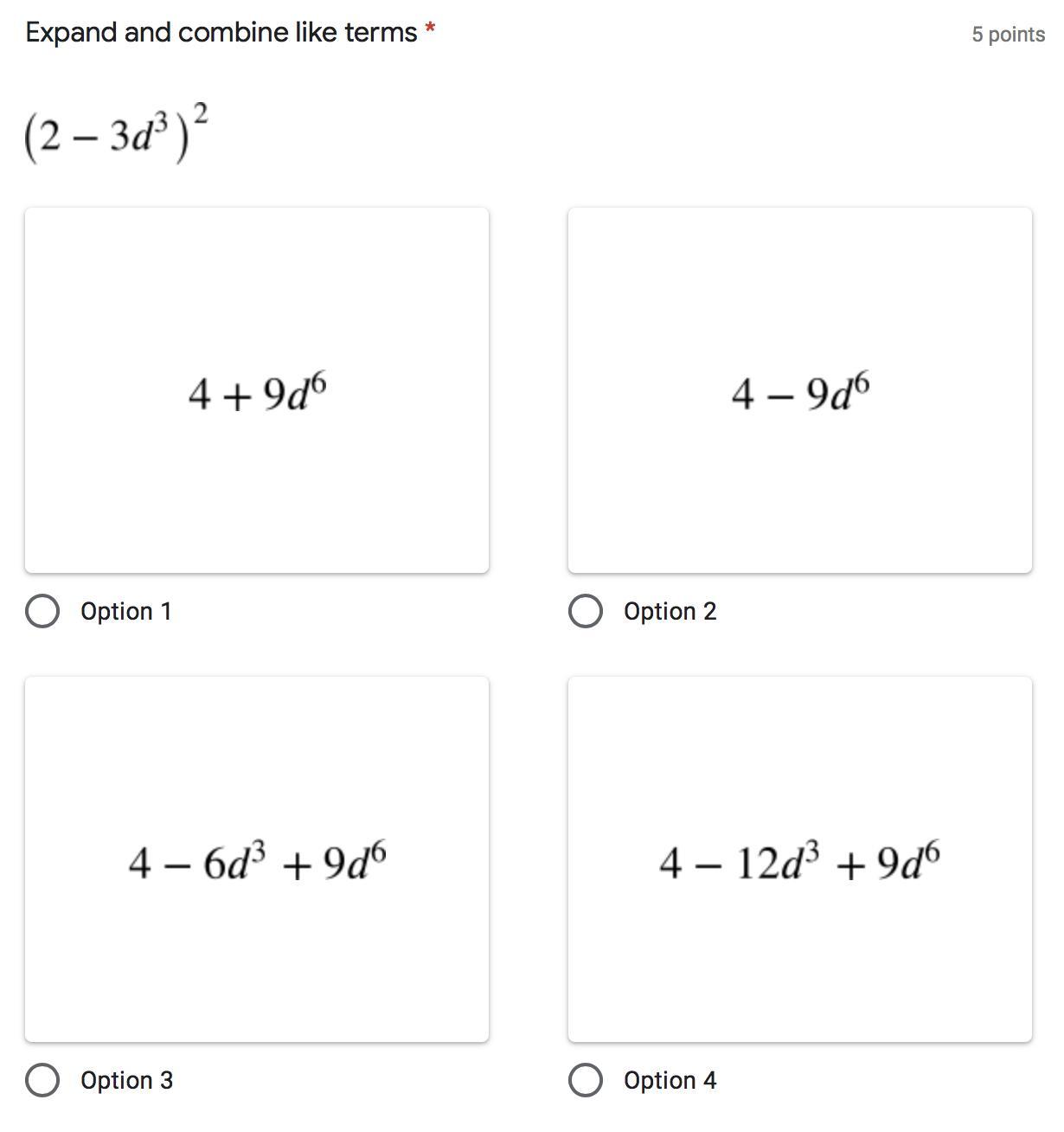Pick the Option 4 radio button

pos(586,1080)
